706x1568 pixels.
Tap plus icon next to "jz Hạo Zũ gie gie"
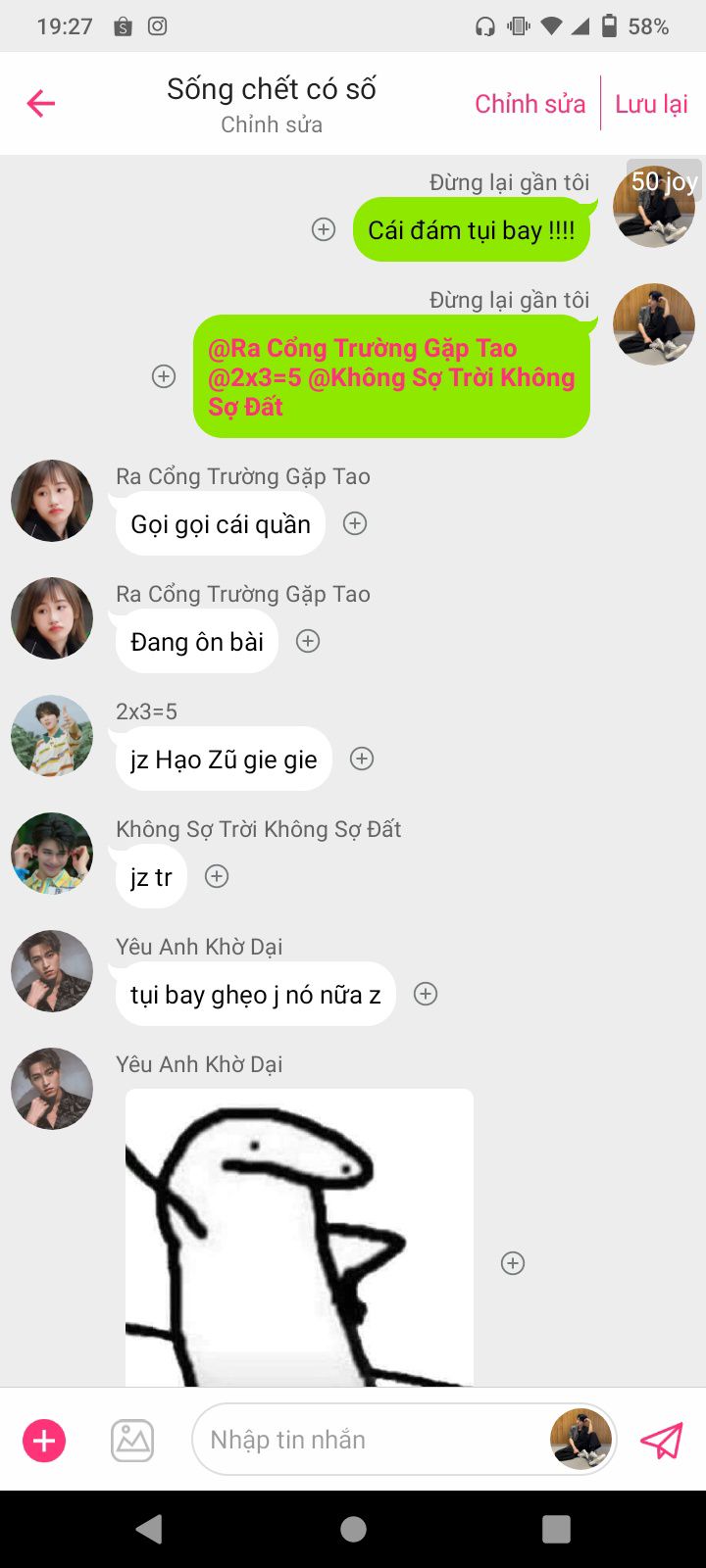point(362,759)
